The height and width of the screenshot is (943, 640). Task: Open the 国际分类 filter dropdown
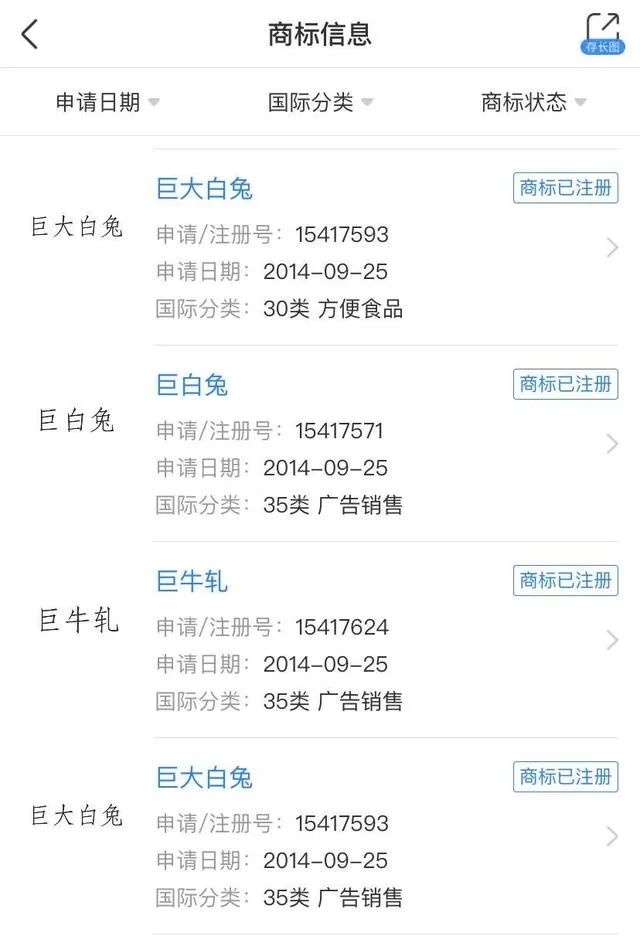[320, 102]
